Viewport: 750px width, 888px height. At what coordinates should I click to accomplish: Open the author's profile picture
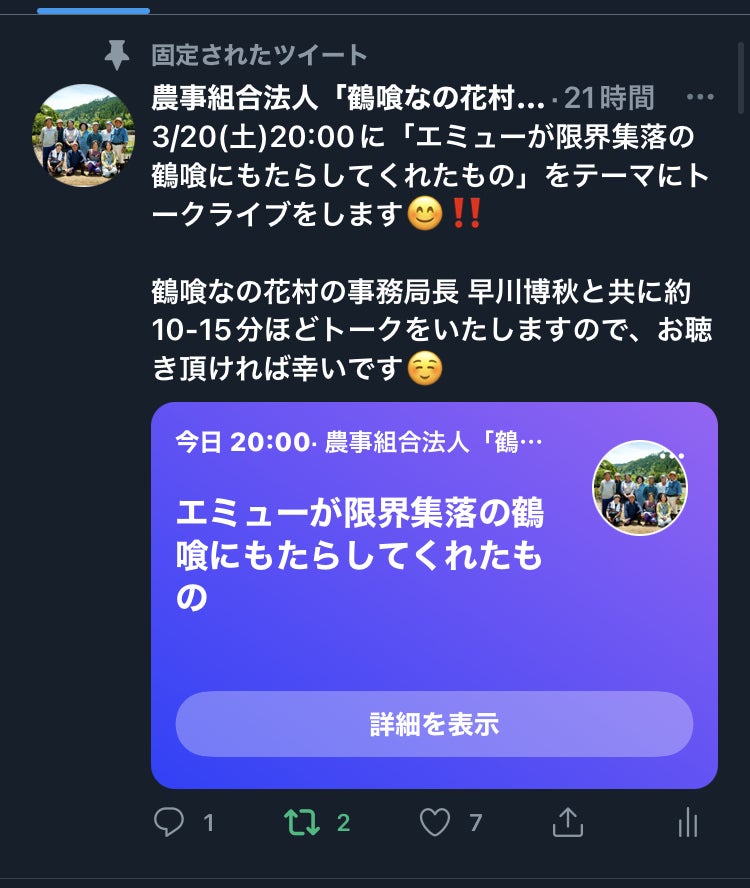(85, 136)
